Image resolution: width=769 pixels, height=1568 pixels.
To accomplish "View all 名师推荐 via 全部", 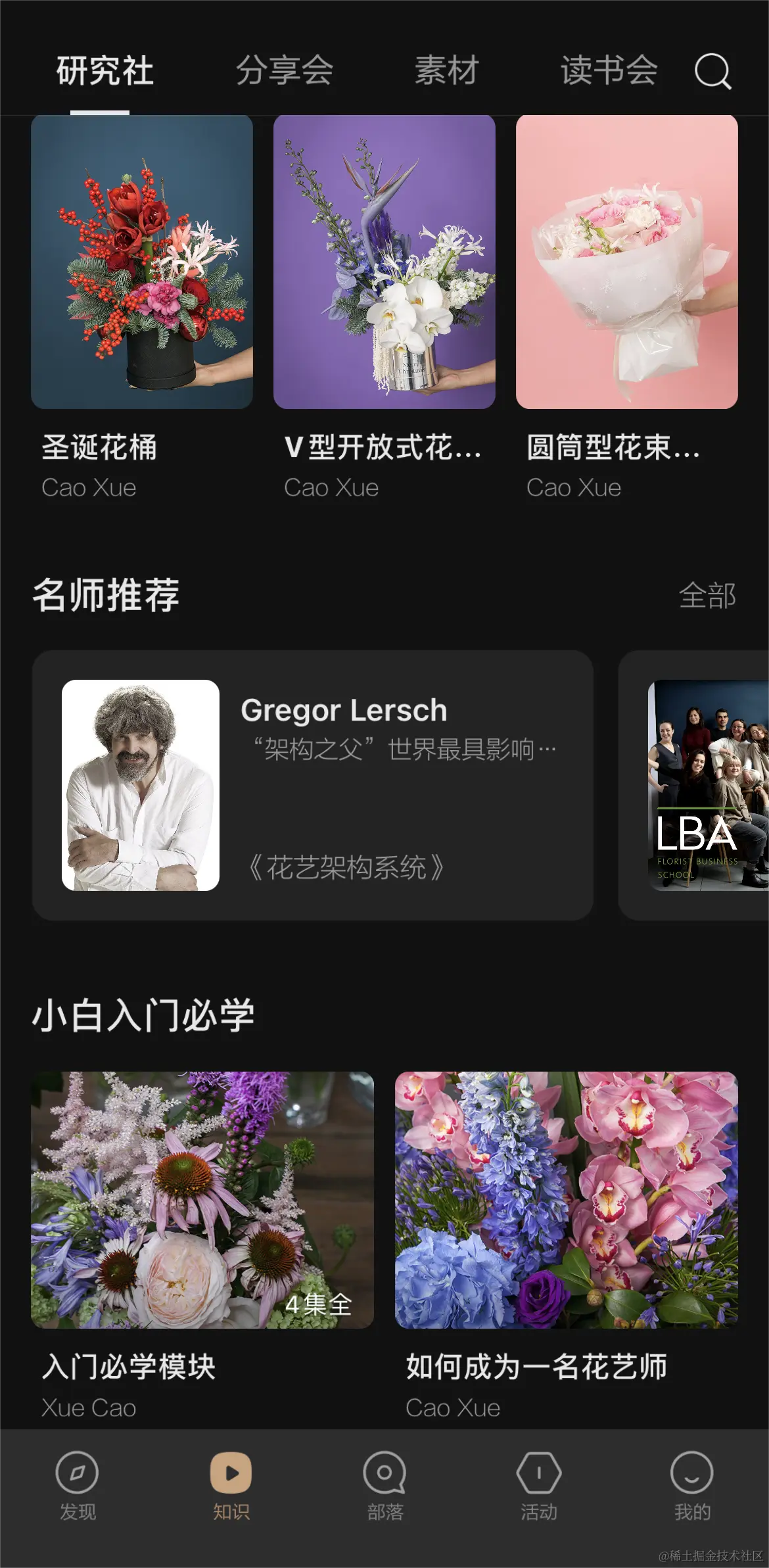I will click(x=707, y=596).
